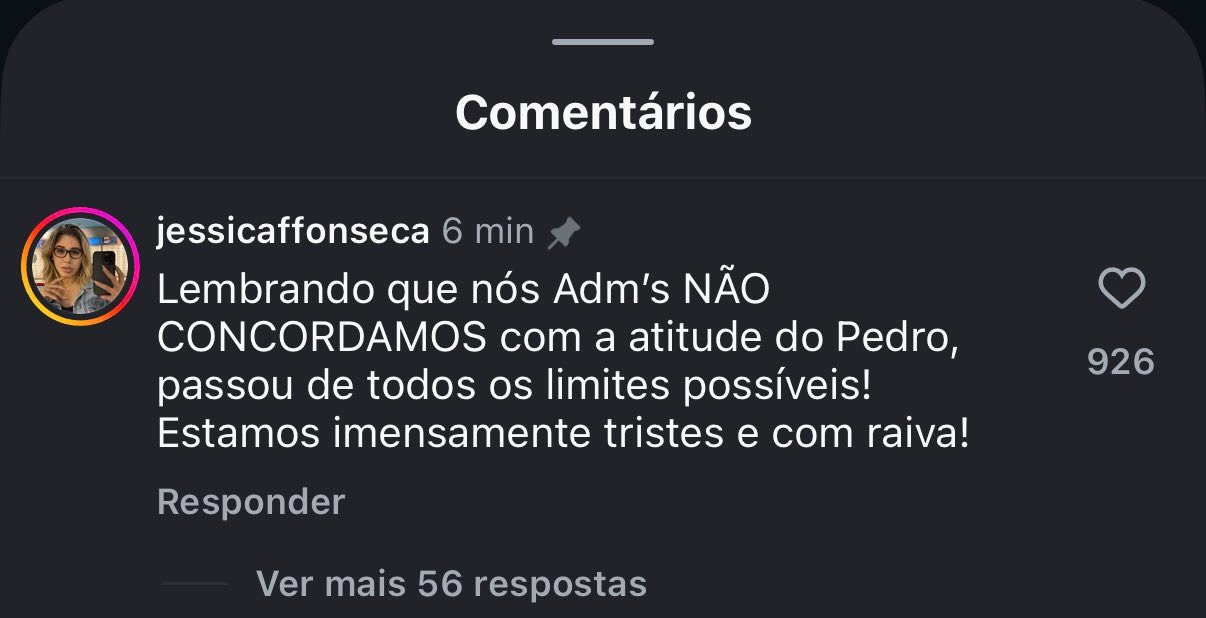Image resolution: width=1206 pixels, height=618 pixels.
Task: Open the jessicaffonseca username link
Action: (293, 231)
